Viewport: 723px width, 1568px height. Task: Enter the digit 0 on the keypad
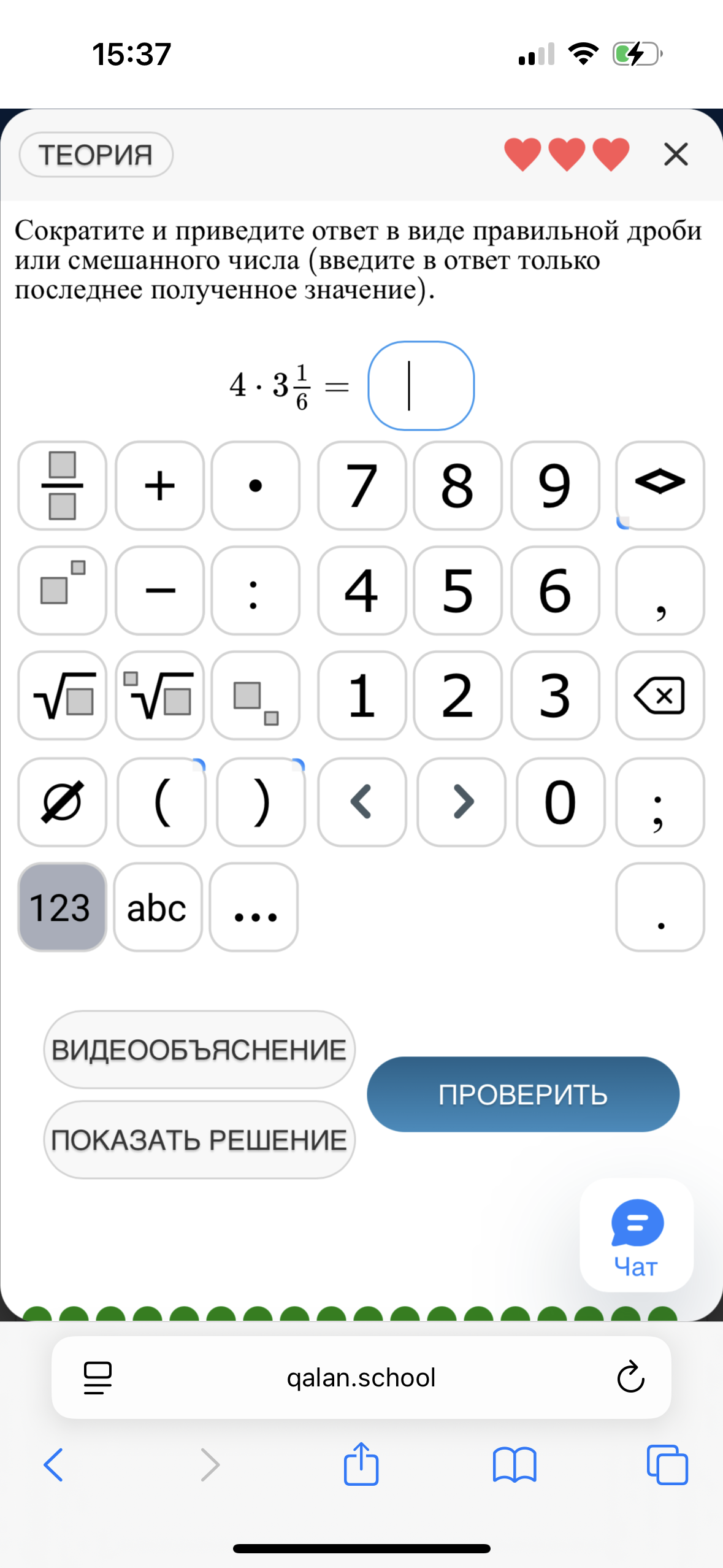click(x=560, y=802)
